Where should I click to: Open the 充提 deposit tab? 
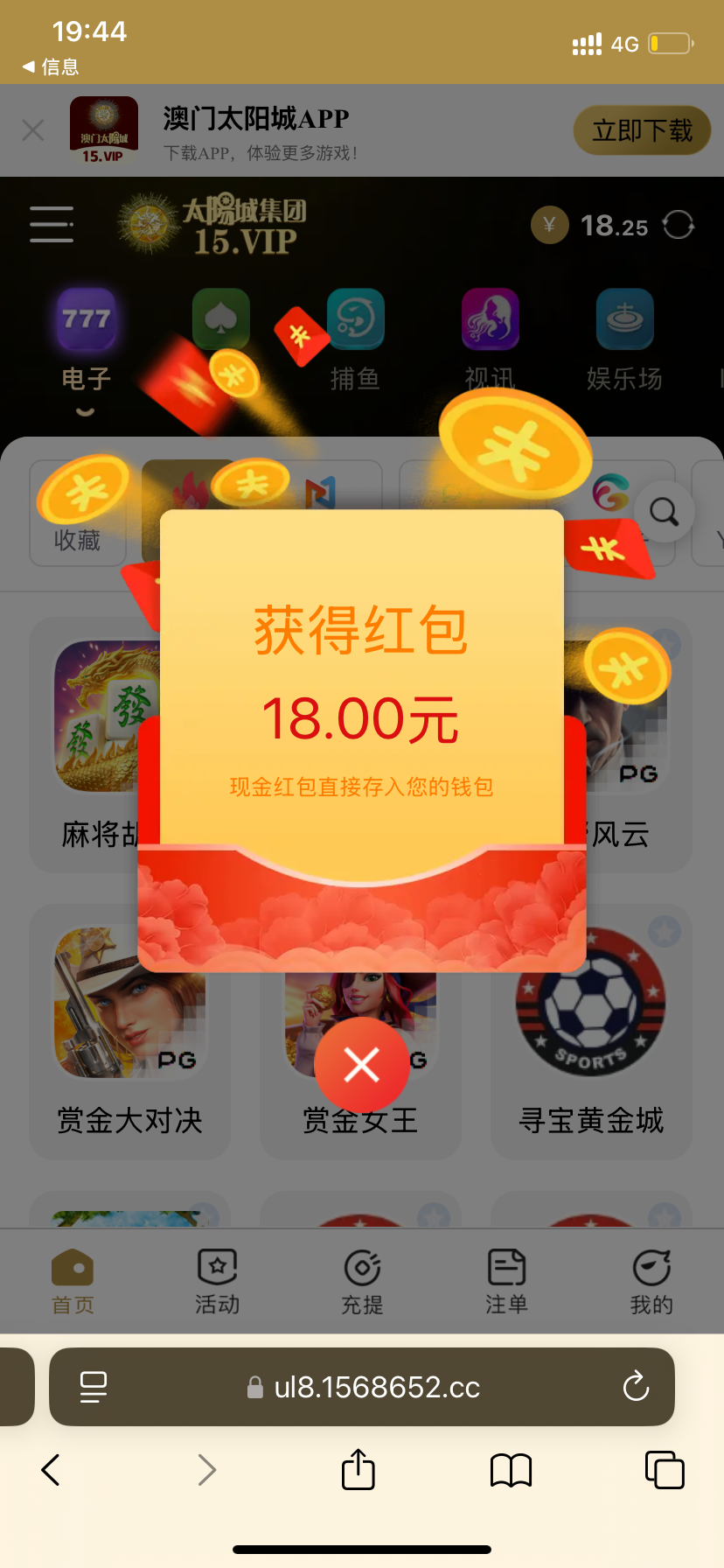(x=362, y=1281)
